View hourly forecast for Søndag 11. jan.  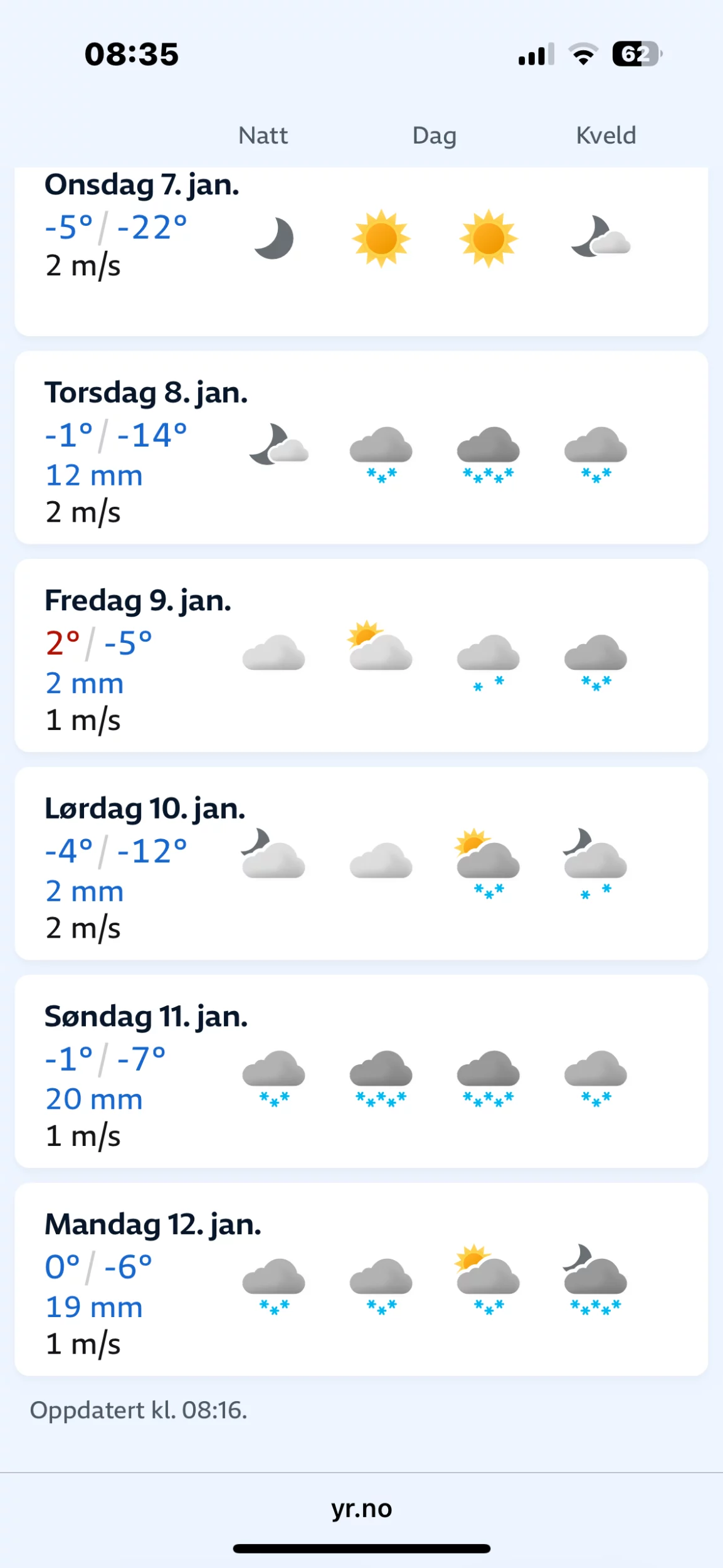[361, 1071]
